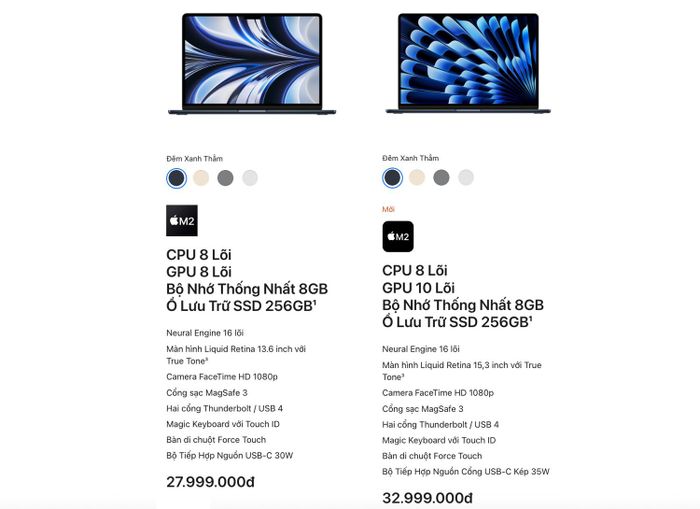Viewport: 700px width, 509px height.
Task: Select Midnight color for the 15.3-inch MacBook Air
Action: point(393,178)
